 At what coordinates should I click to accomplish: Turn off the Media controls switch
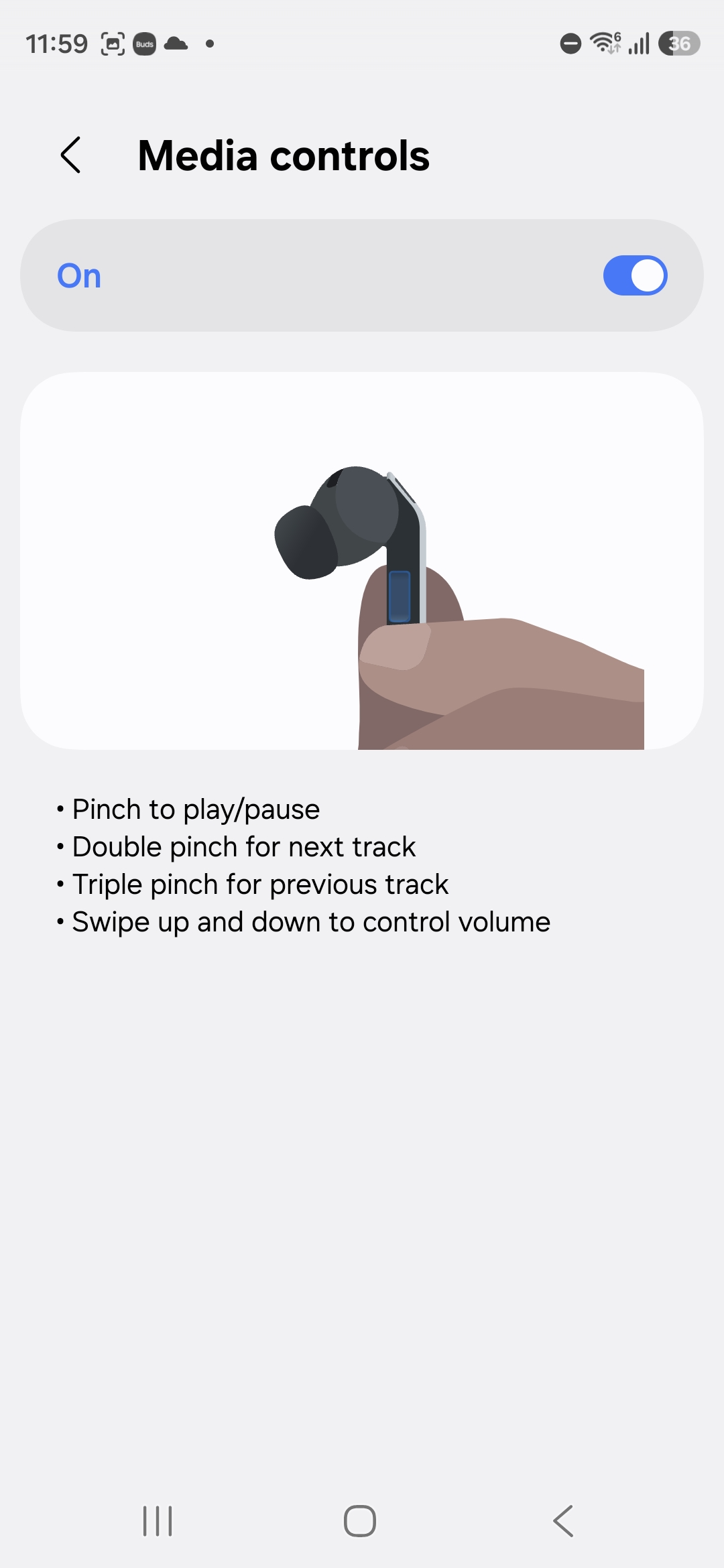pos(634,275)
